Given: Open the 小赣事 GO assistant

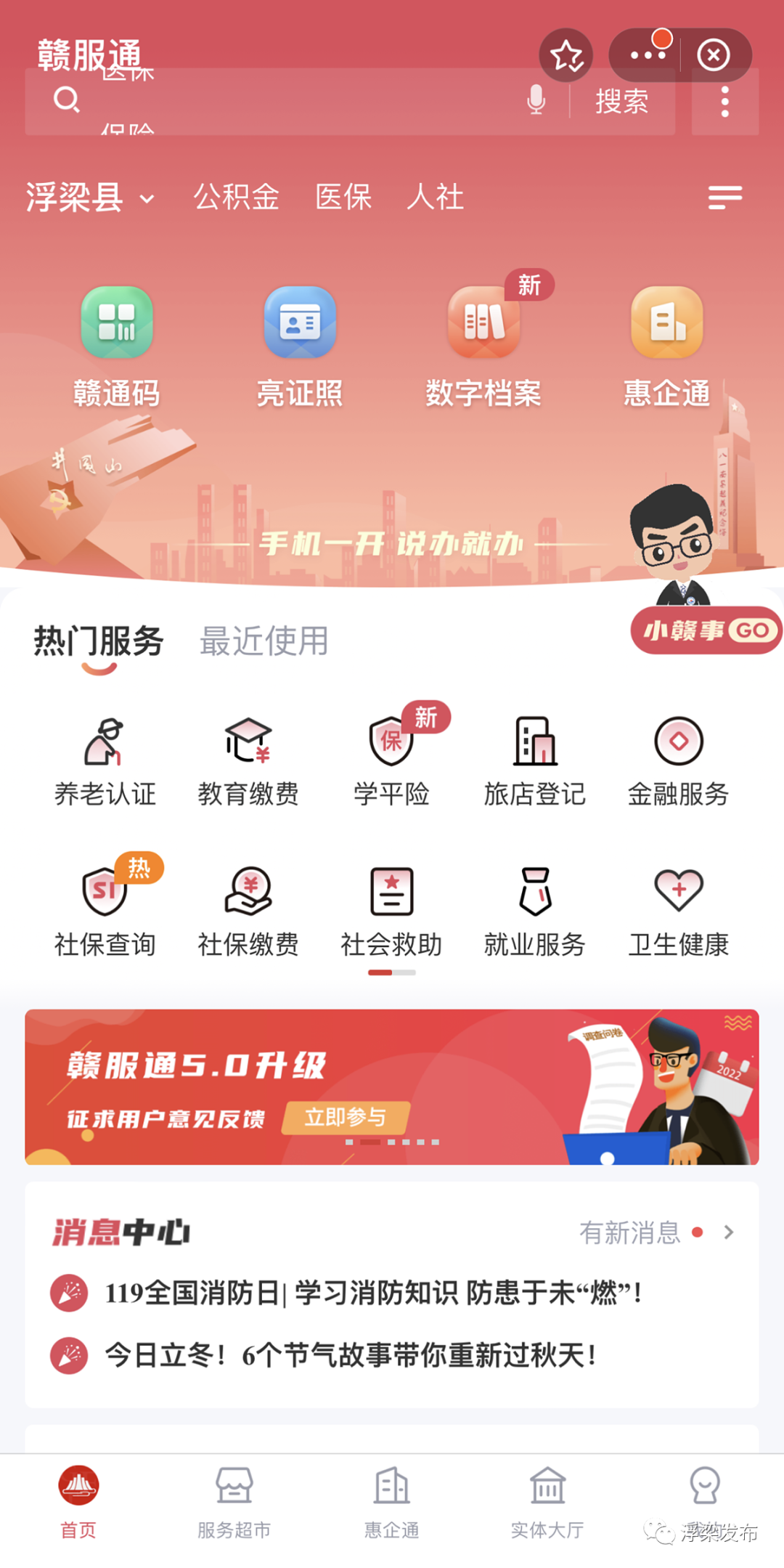Looking at the screenshot, I should click(x=706, y=630).
